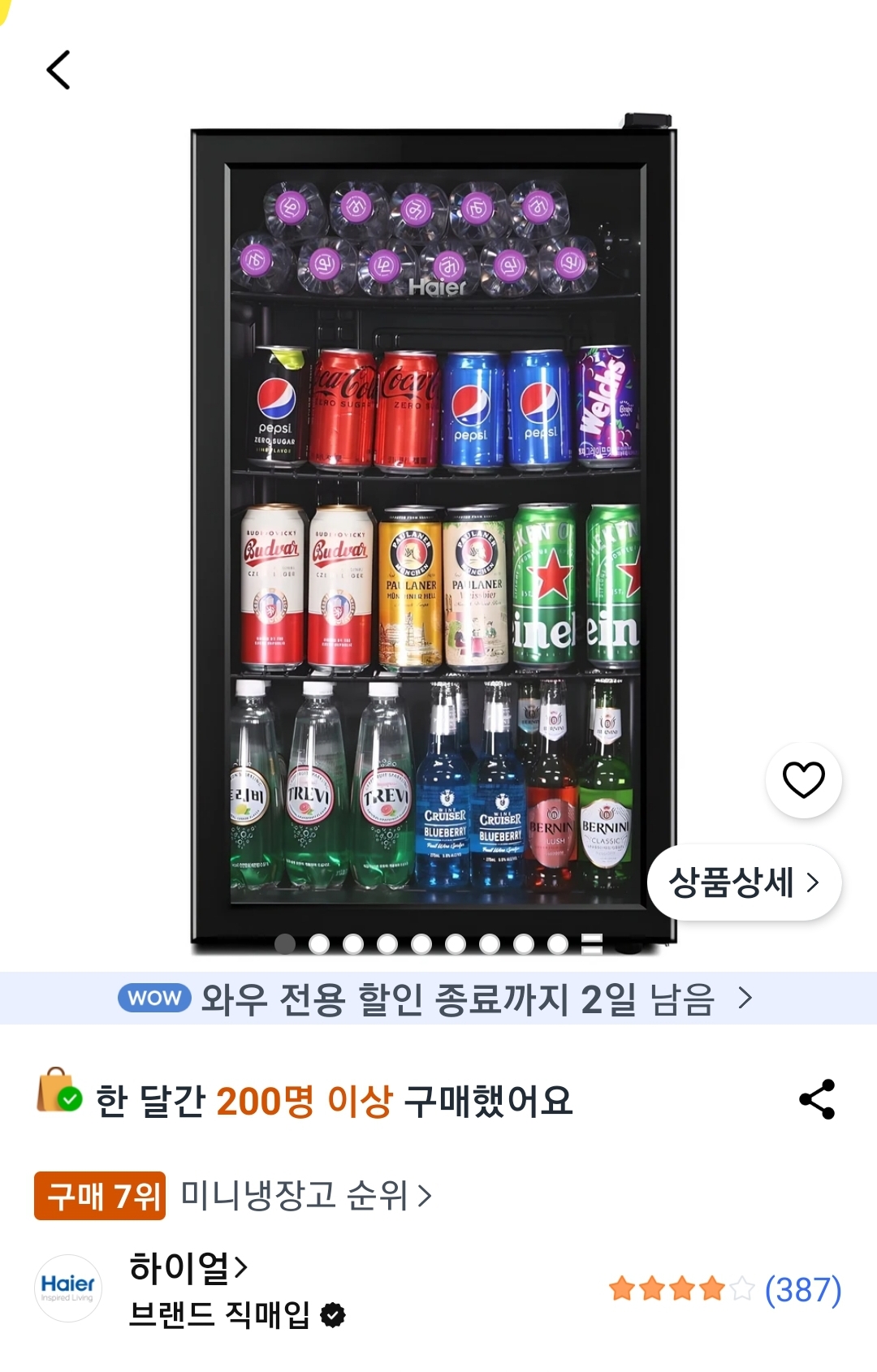Open the 와우 전용 할인 banner
877x1372 pixels.
[x=438, y=998]
